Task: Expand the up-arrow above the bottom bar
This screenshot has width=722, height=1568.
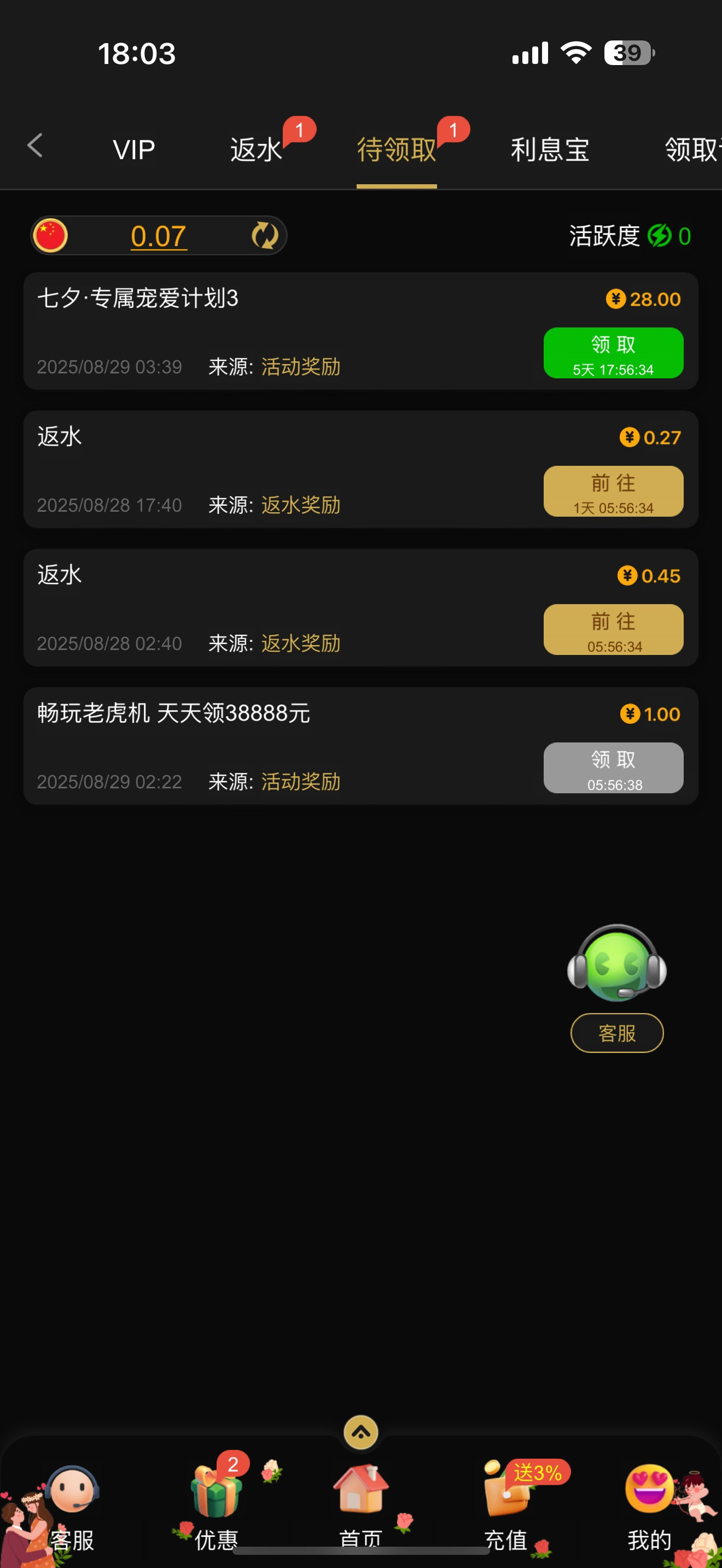Action: 361,1432
